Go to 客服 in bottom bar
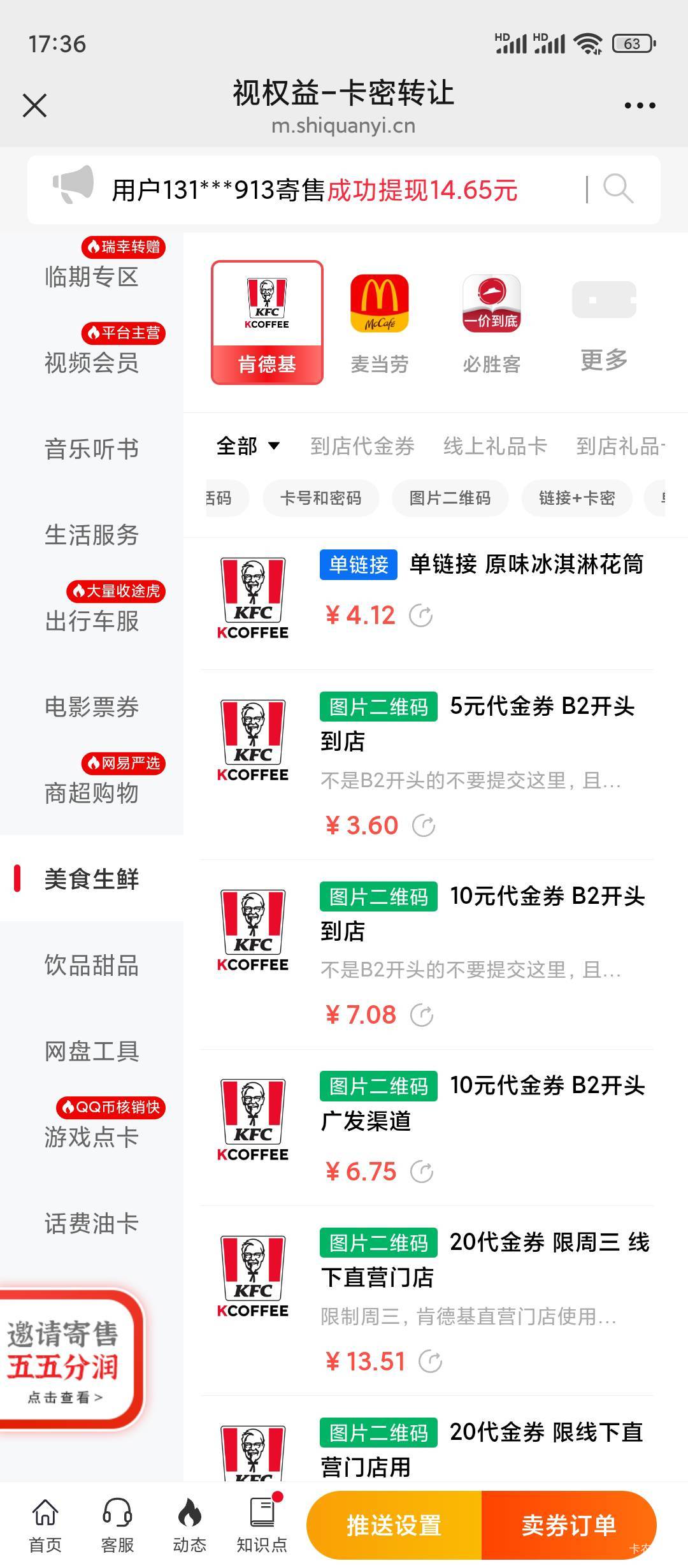The width and height of the screenshot is (688, 1568). coord(117,1526)
